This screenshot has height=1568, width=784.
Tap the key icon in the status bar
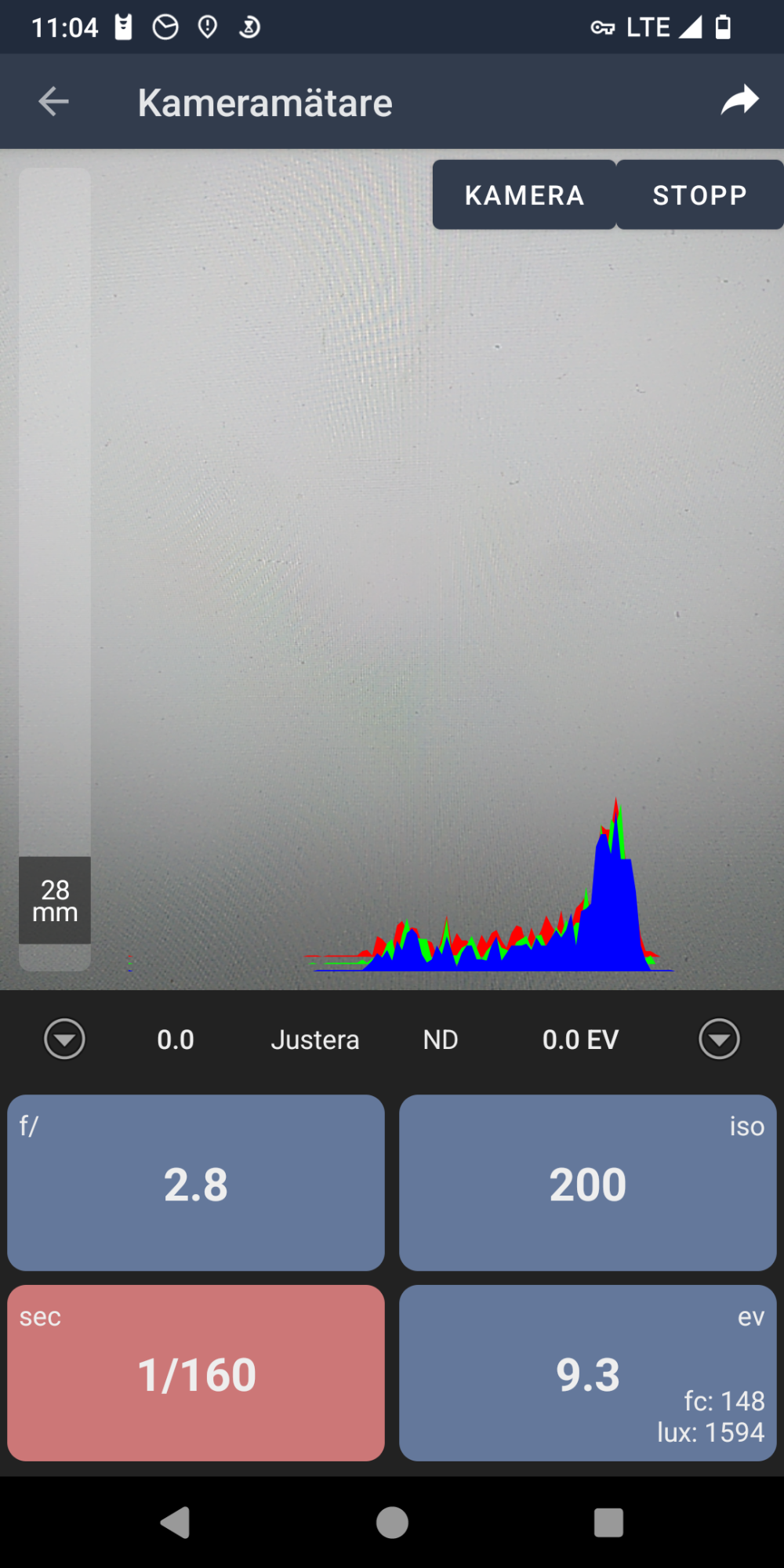(602, 26)
